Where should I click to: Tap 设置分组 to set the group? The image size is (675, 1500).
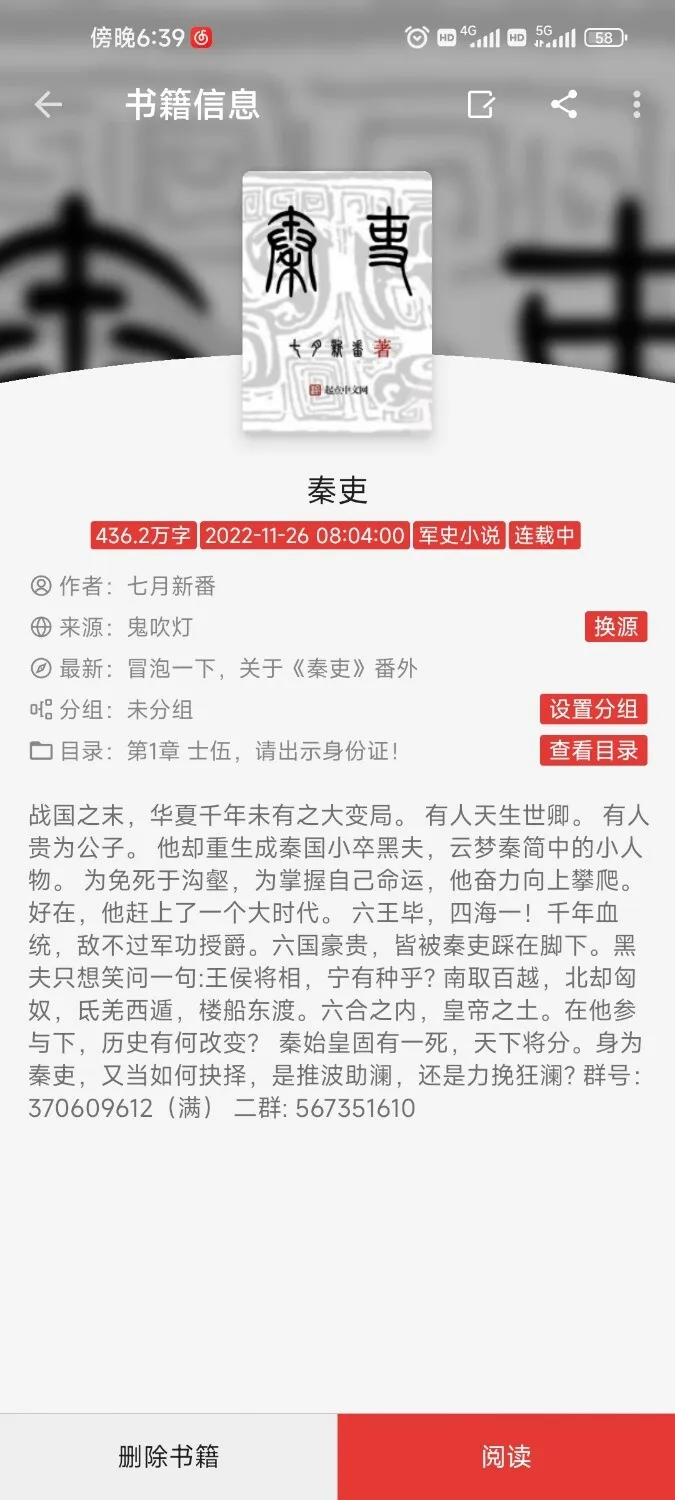coord(593,709)
